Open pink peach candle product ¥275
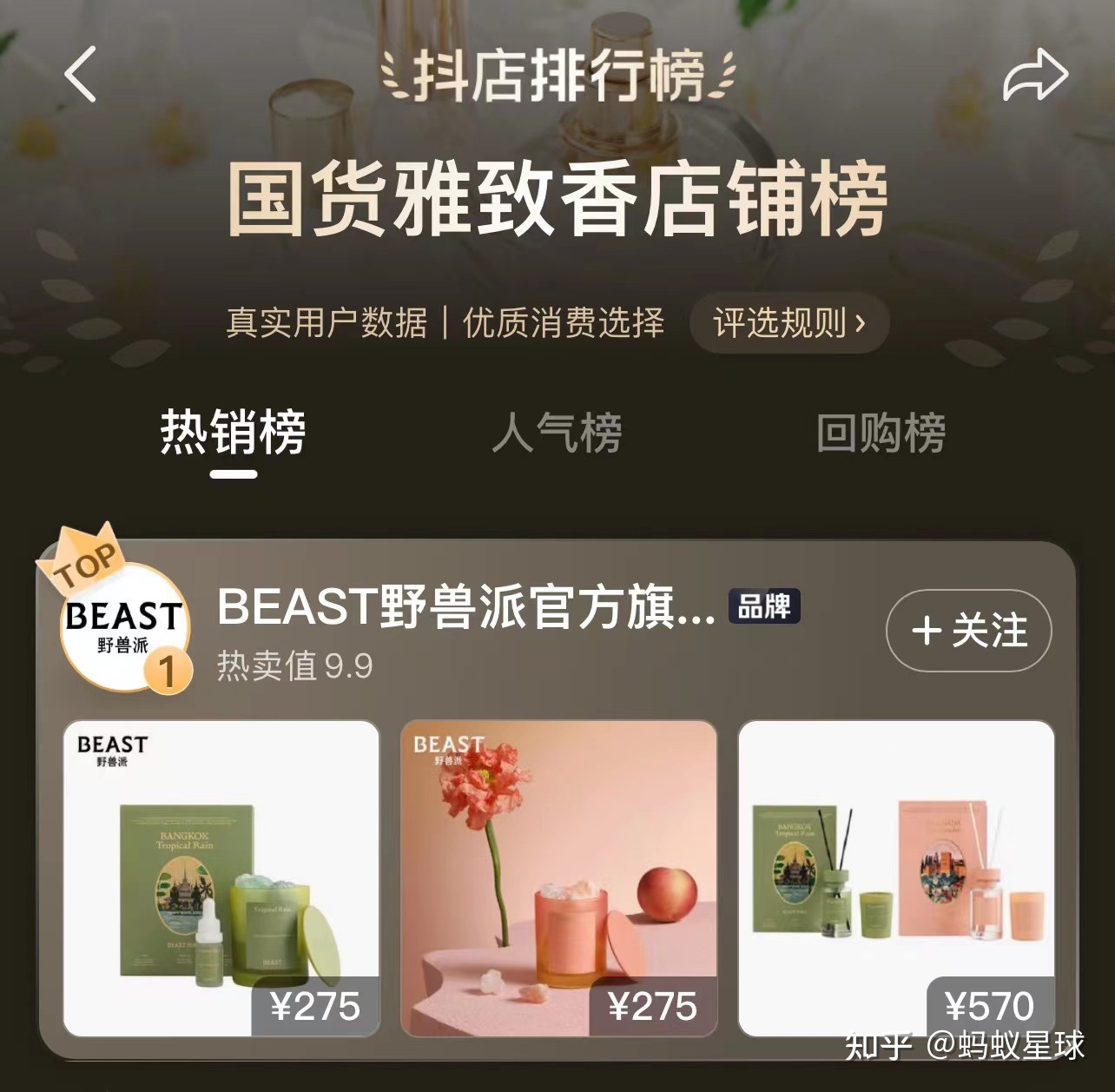Screen dimensions: 1115x1092 tap(558, 877)
